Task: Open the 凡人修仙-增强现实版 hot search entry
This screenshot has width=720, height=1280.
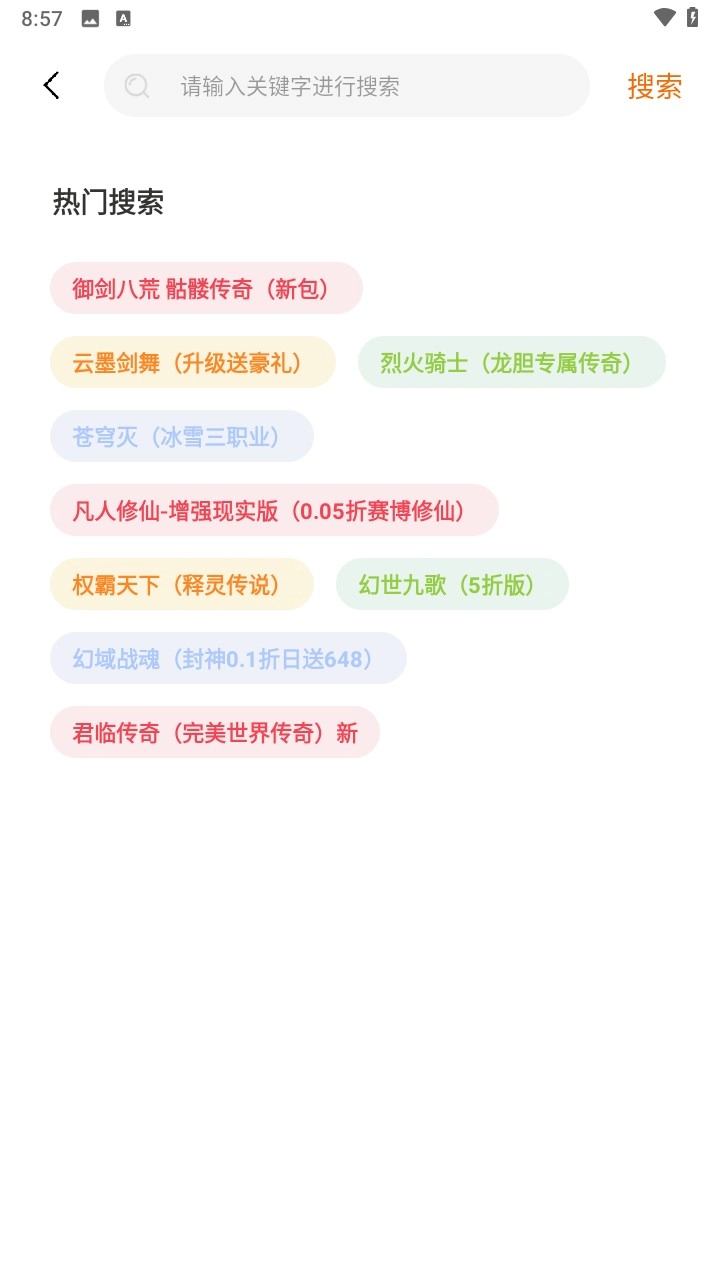Action: point(274,510)
